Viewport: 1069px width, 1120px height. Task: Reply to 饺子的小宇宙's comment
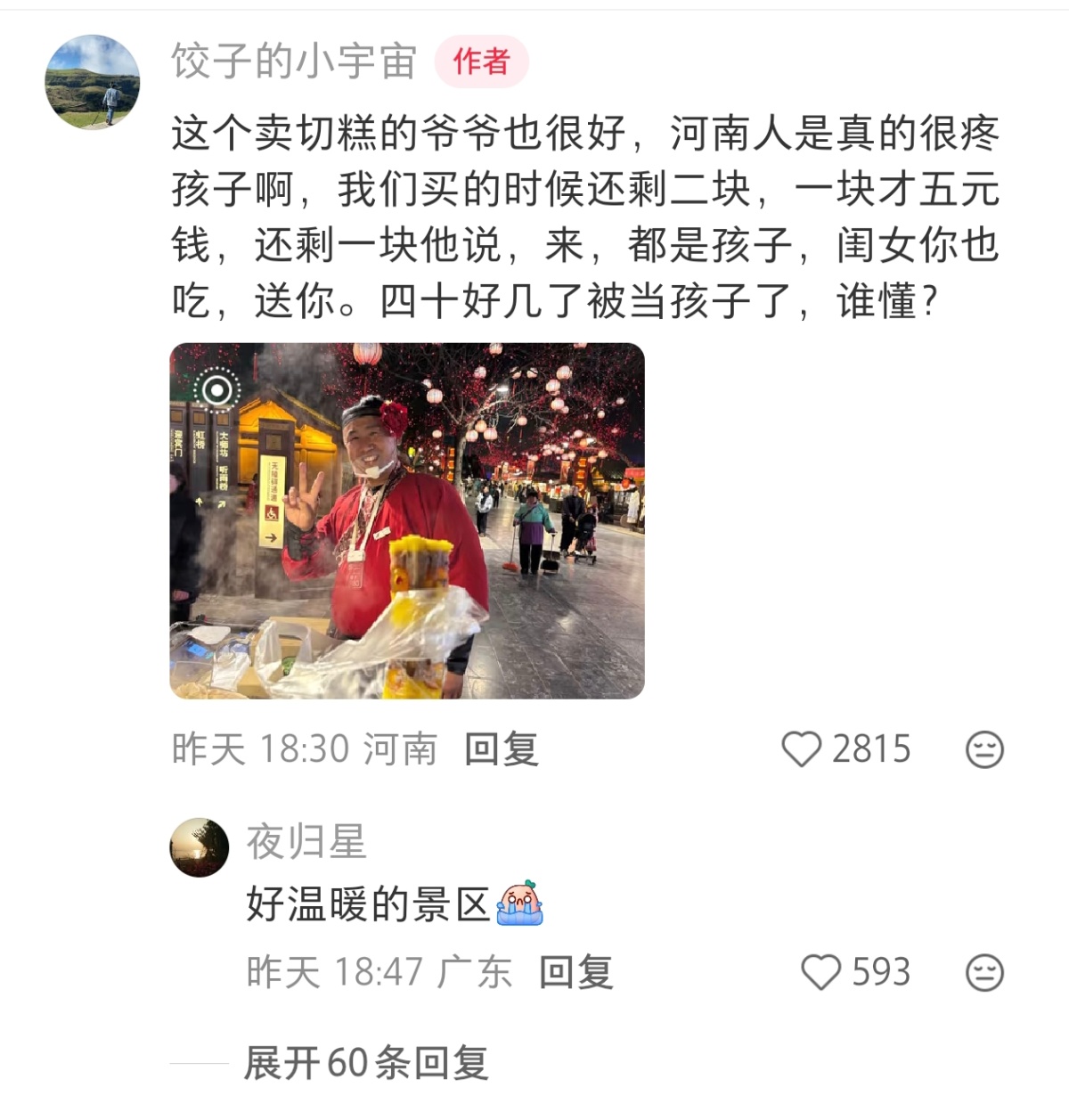tap(502, 749)
